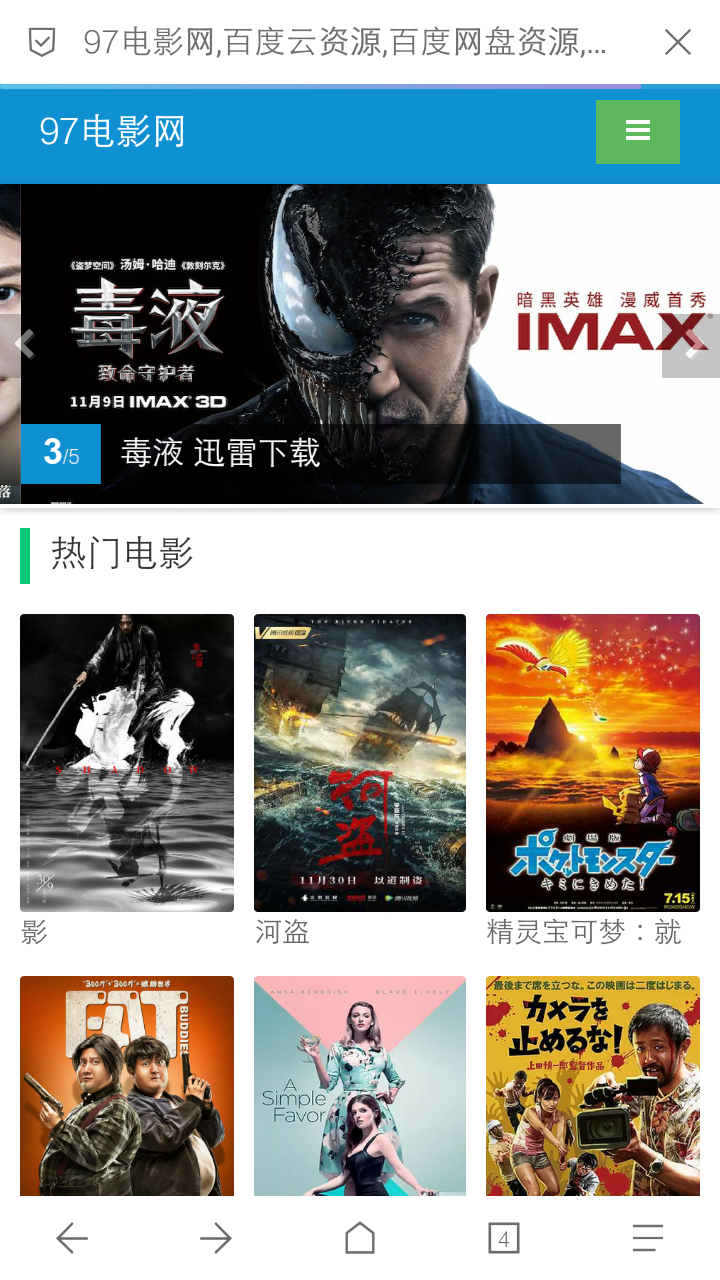View the four open browser tabs

point(504,1239)
